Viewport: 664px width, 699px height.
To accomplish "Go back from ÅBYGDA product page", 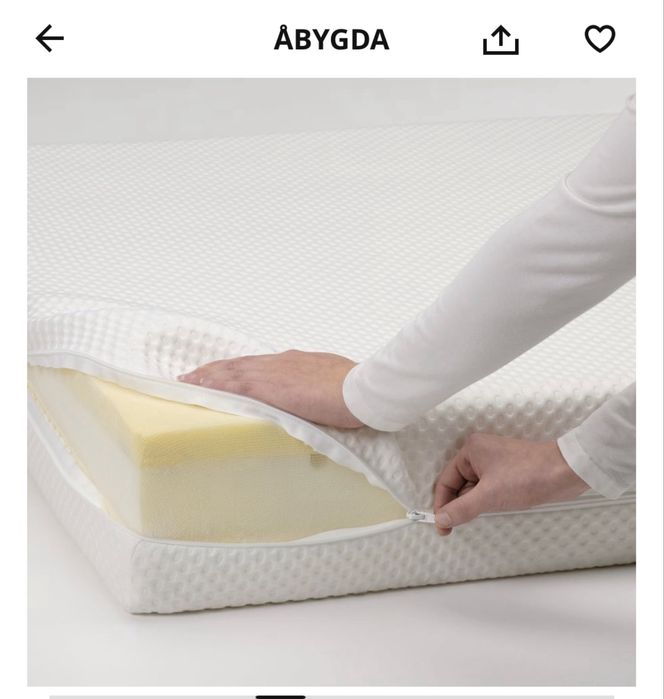I will [49, 39].
